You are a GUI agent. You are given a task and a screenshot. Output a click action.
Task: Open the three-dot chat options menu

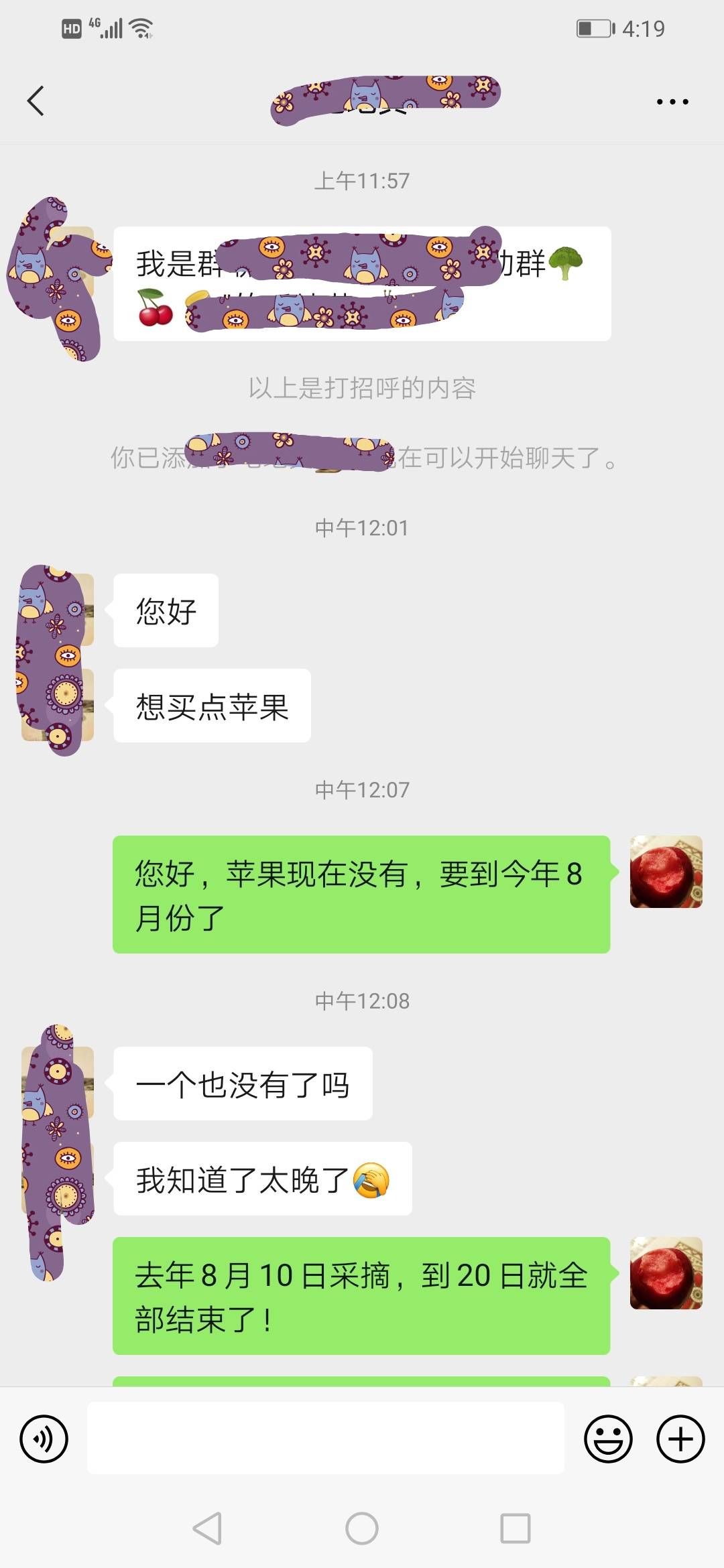pos(672,102)
